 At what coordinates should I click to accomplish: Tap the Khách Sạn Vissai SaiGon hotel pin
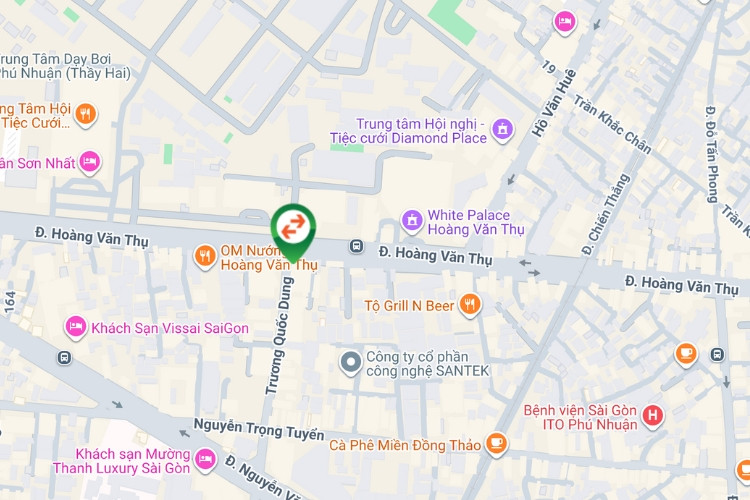(76, 326)
